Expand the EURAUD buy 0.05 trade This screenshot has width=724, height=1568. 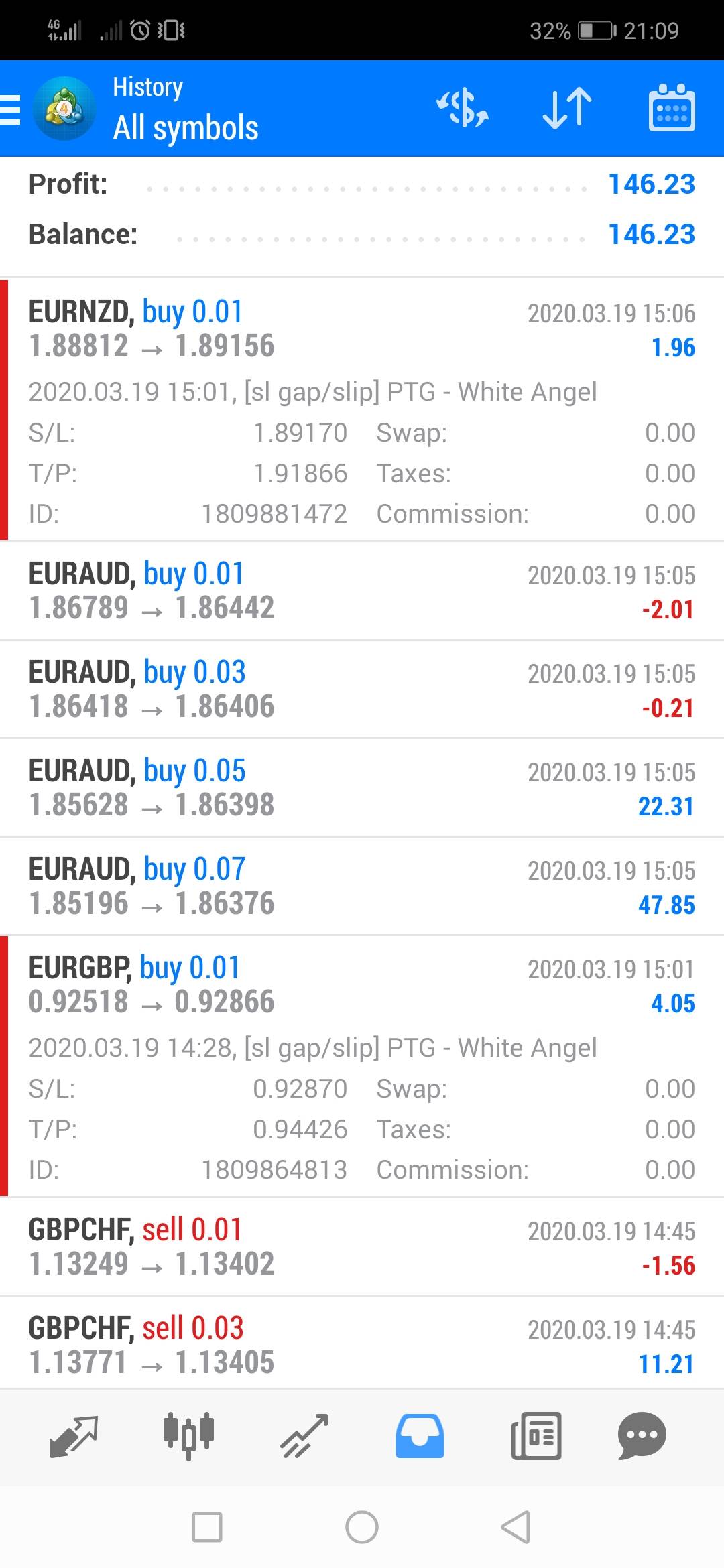click(362, 787)
